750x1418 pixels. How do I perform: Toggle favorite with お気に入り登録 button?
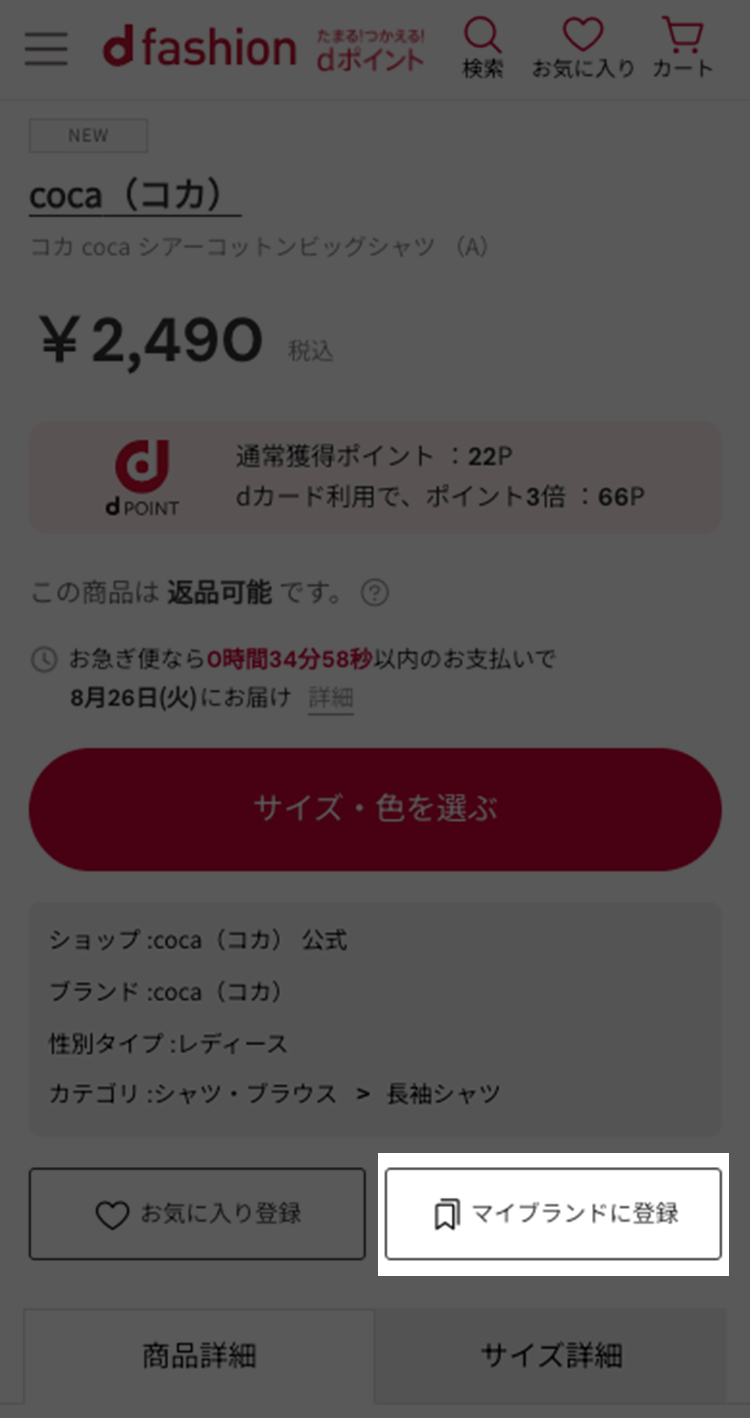pos(196,1213)
